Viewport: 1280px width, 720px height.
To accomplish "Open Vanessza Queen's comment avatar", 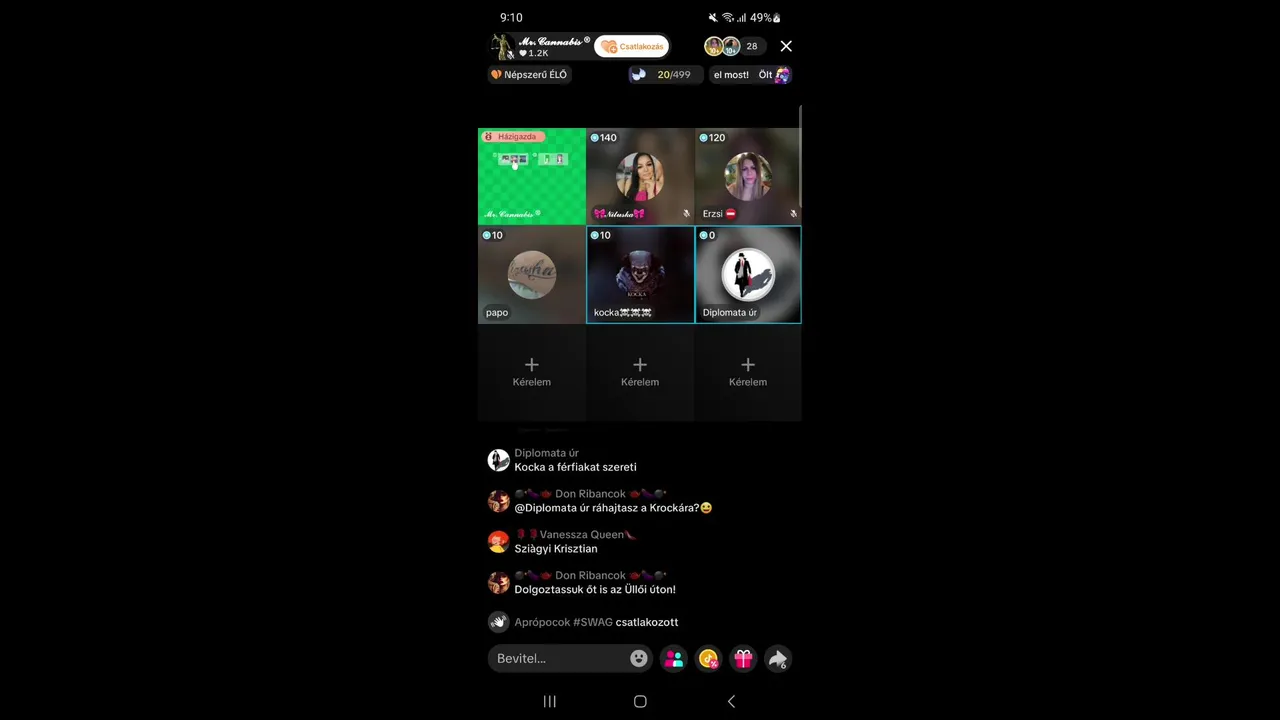I will coord(498,542).
